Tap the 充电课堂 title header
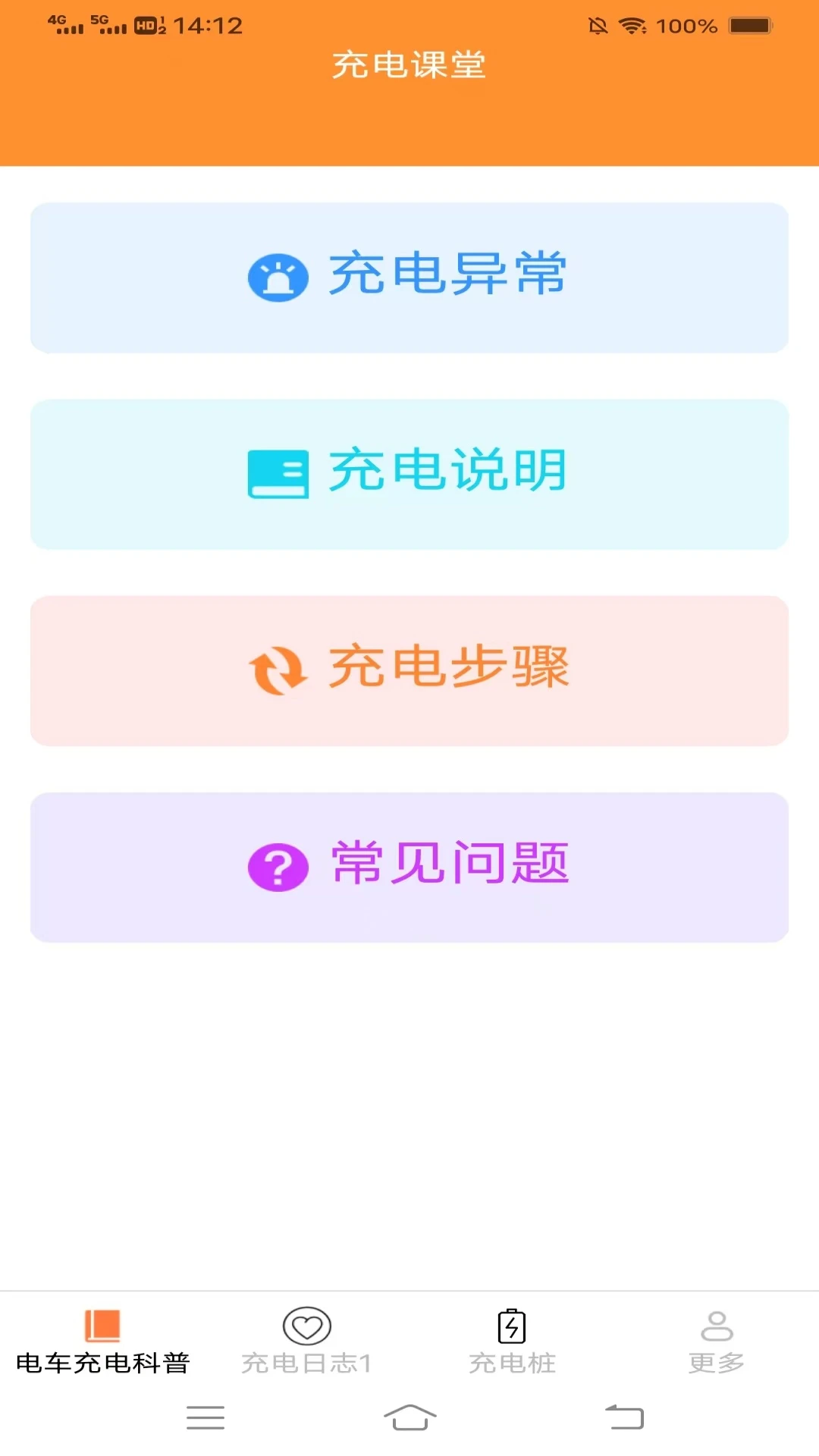Viewport: 819px width, 1456px height. [409, 66]
